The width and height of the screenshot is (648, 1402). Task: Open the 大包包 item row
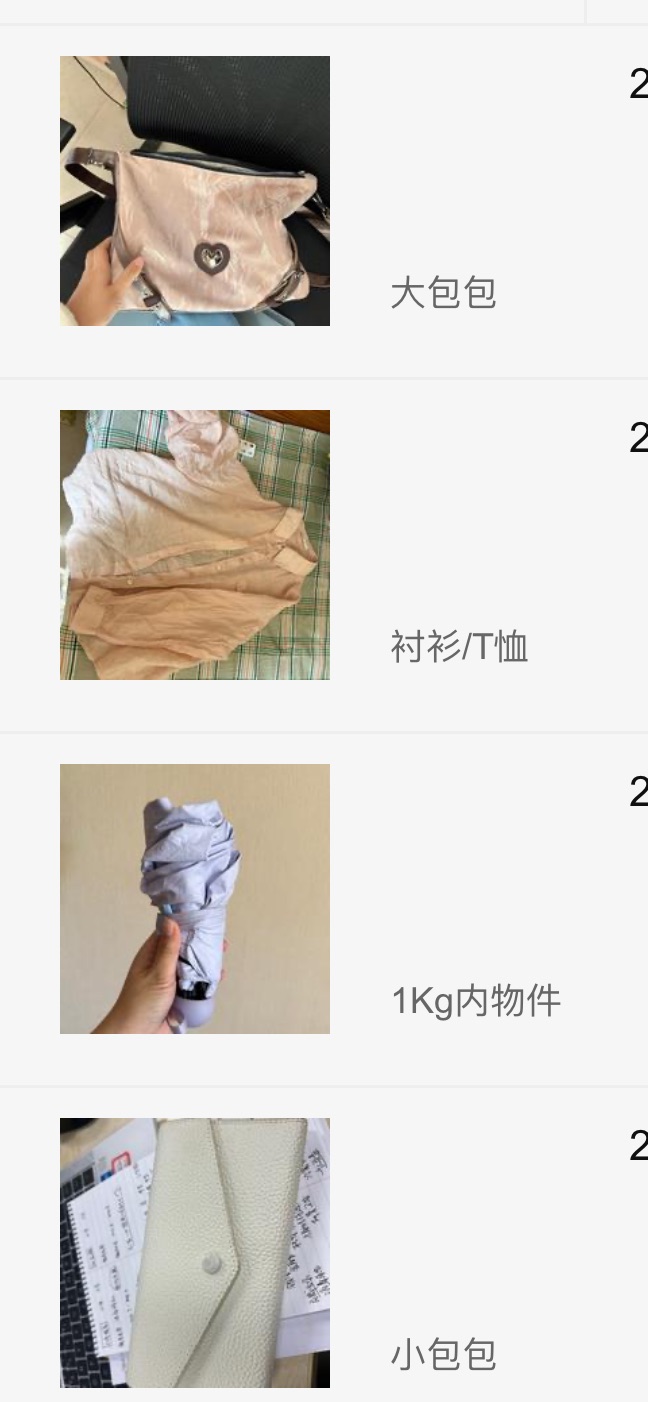324,201
